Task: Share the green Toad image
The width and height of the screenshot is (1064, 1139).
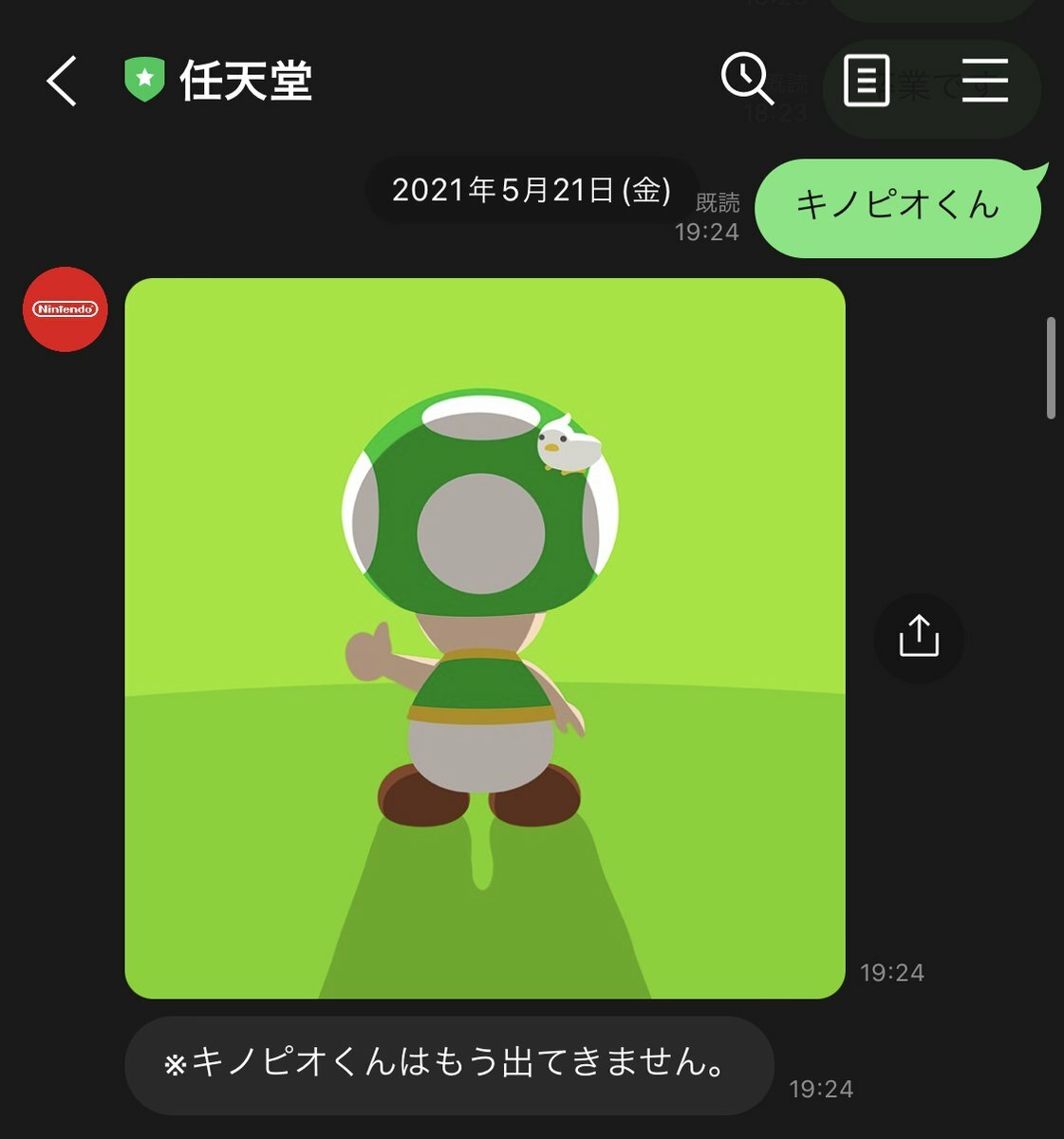Action: pos(918,637)
